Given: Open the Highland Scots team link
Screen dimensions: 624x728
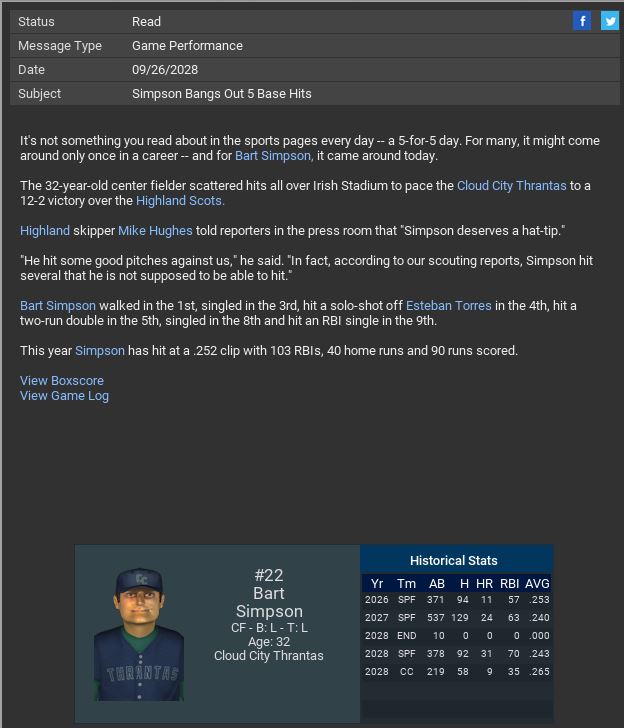Looking at the screenshot, I should (x=180, y=201).
